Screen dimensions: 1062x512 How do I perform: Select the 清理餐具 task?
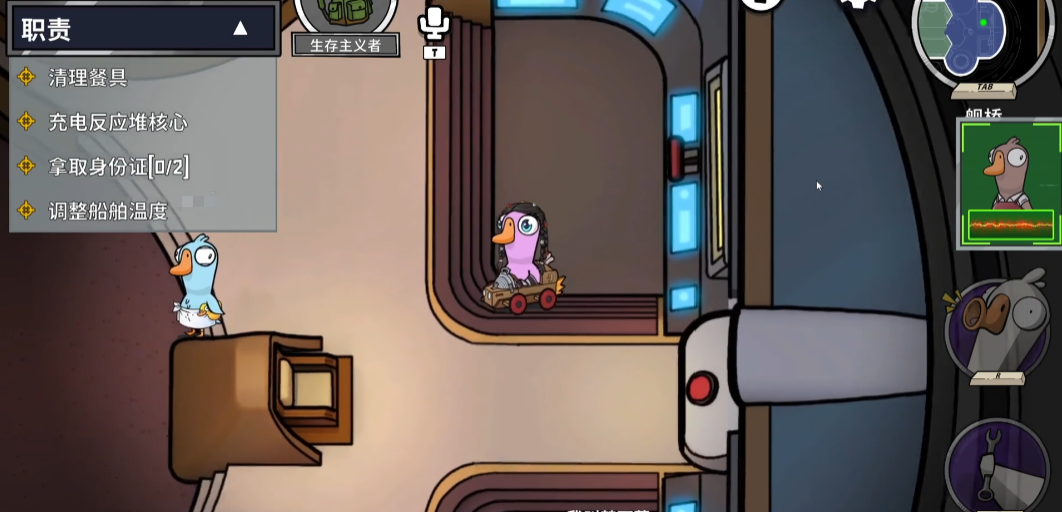88,77
